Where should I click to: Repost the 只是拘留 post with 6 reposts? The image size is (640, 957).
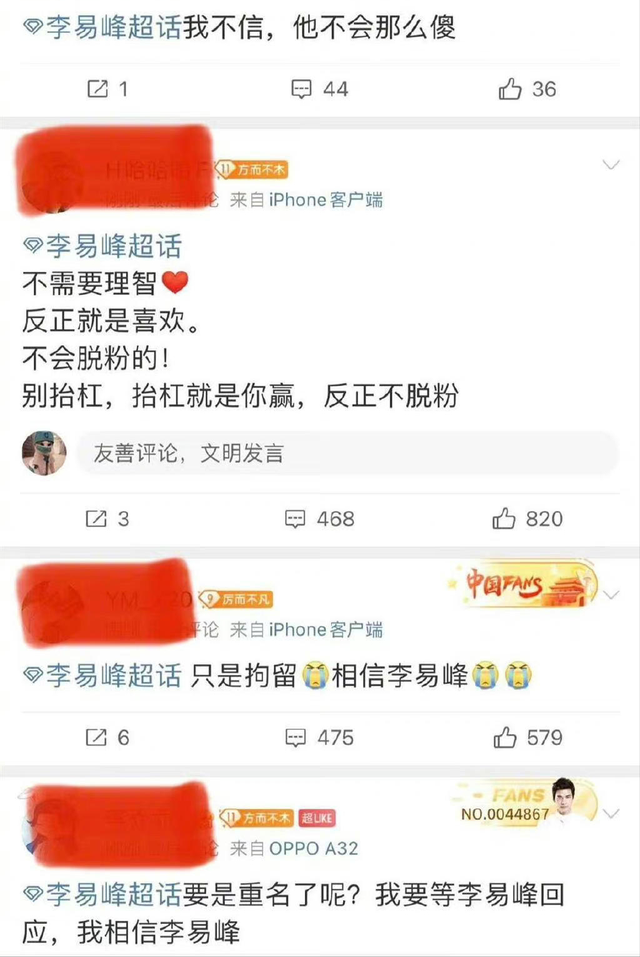pyautogui.click(x=107, y=737)
